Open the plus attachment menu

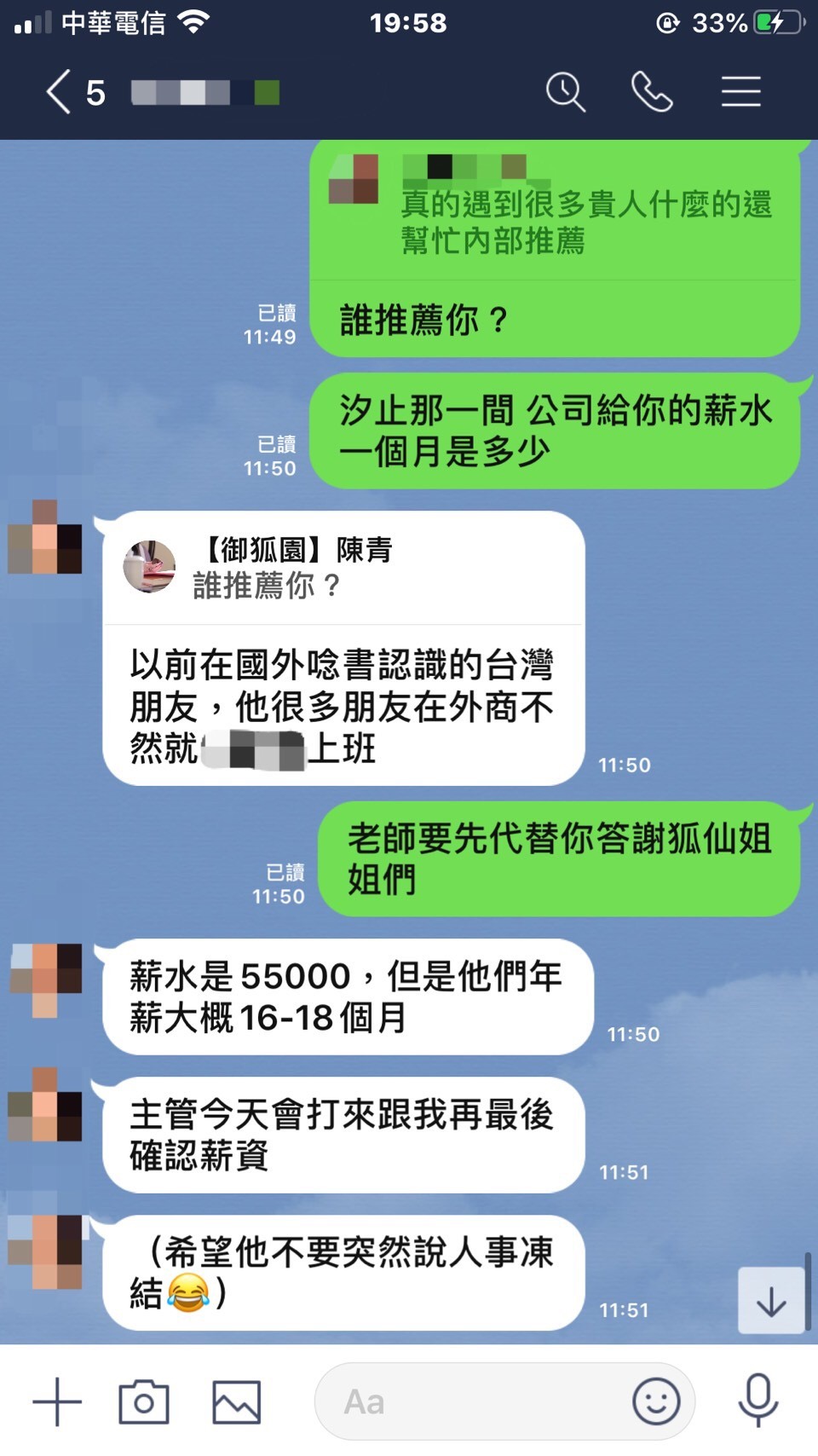pos(57,1401)
